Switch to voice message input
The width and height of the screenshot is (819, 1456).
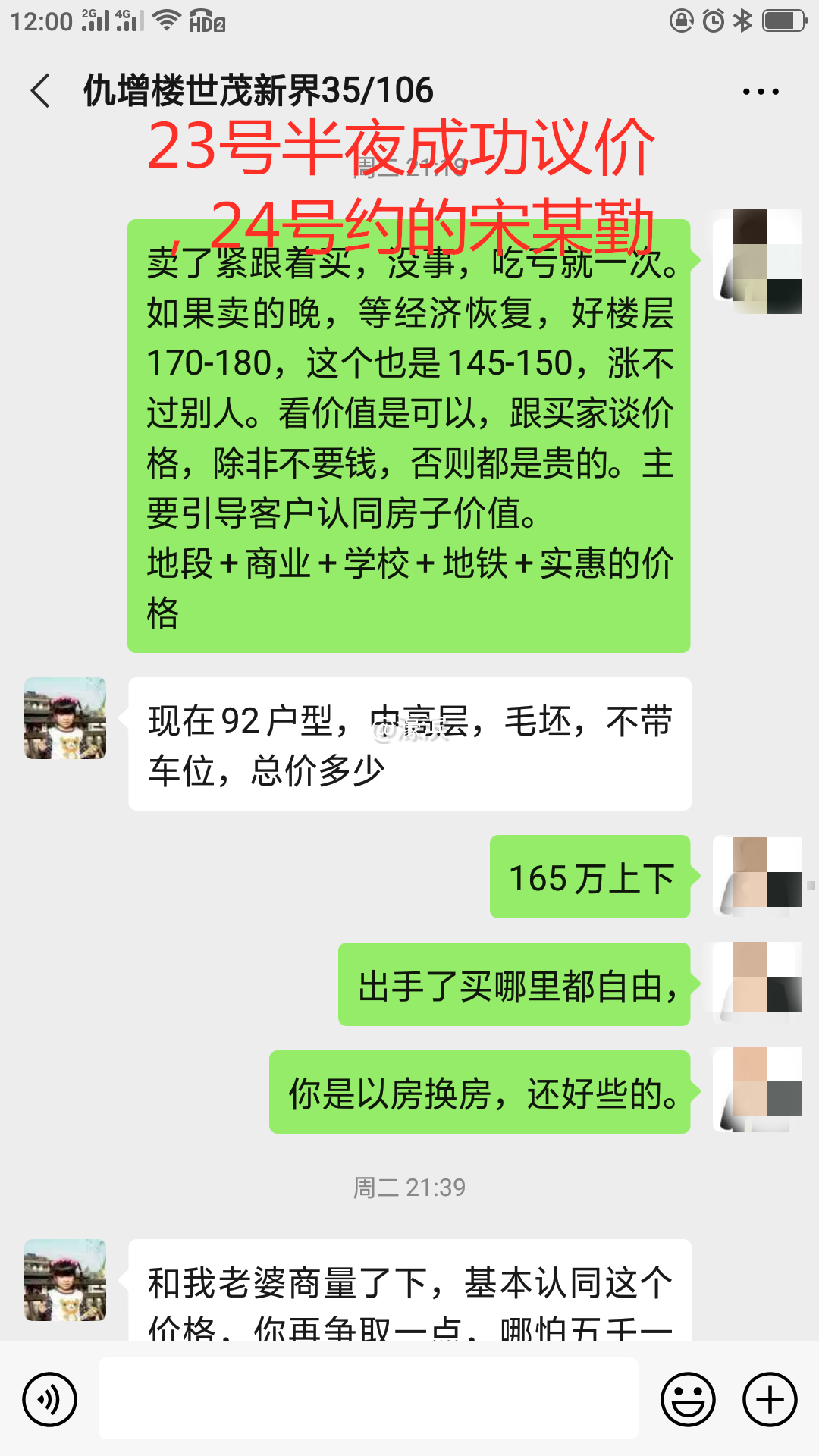50,1399
